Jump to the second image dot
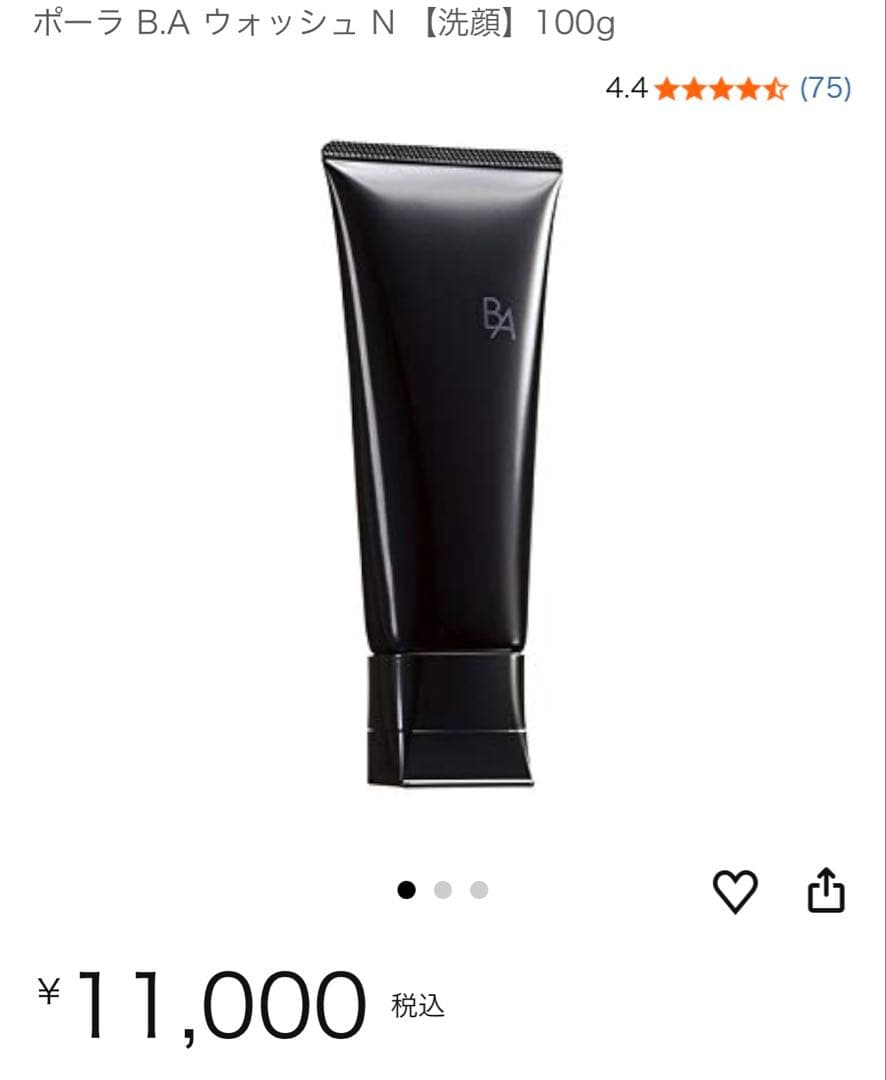Image resolution: width=886 pixels, height=1080 pixels. [x=443, y=890]
